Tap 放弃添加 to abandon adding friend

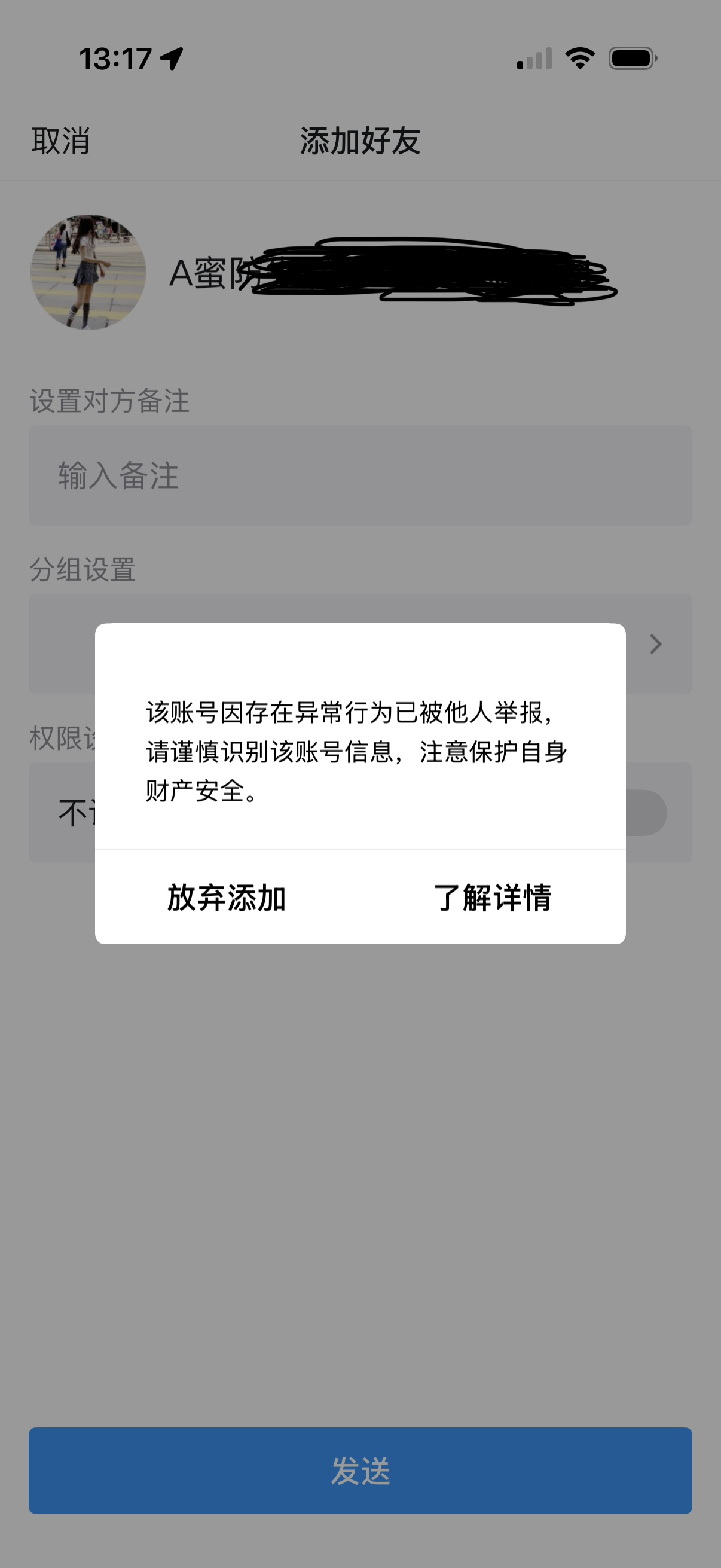227,898
